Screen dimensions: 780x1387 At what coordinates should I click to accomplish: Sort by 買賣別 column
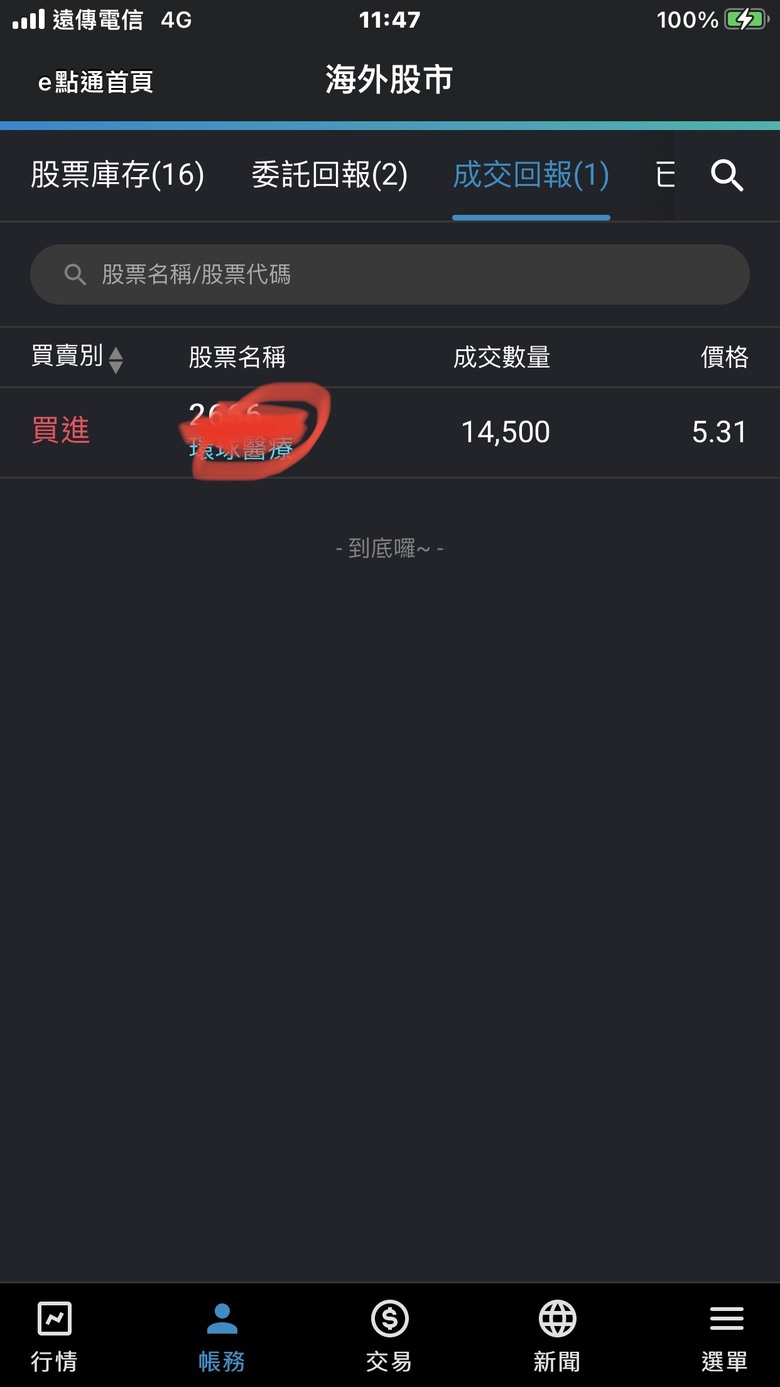(x=77, y=357)
